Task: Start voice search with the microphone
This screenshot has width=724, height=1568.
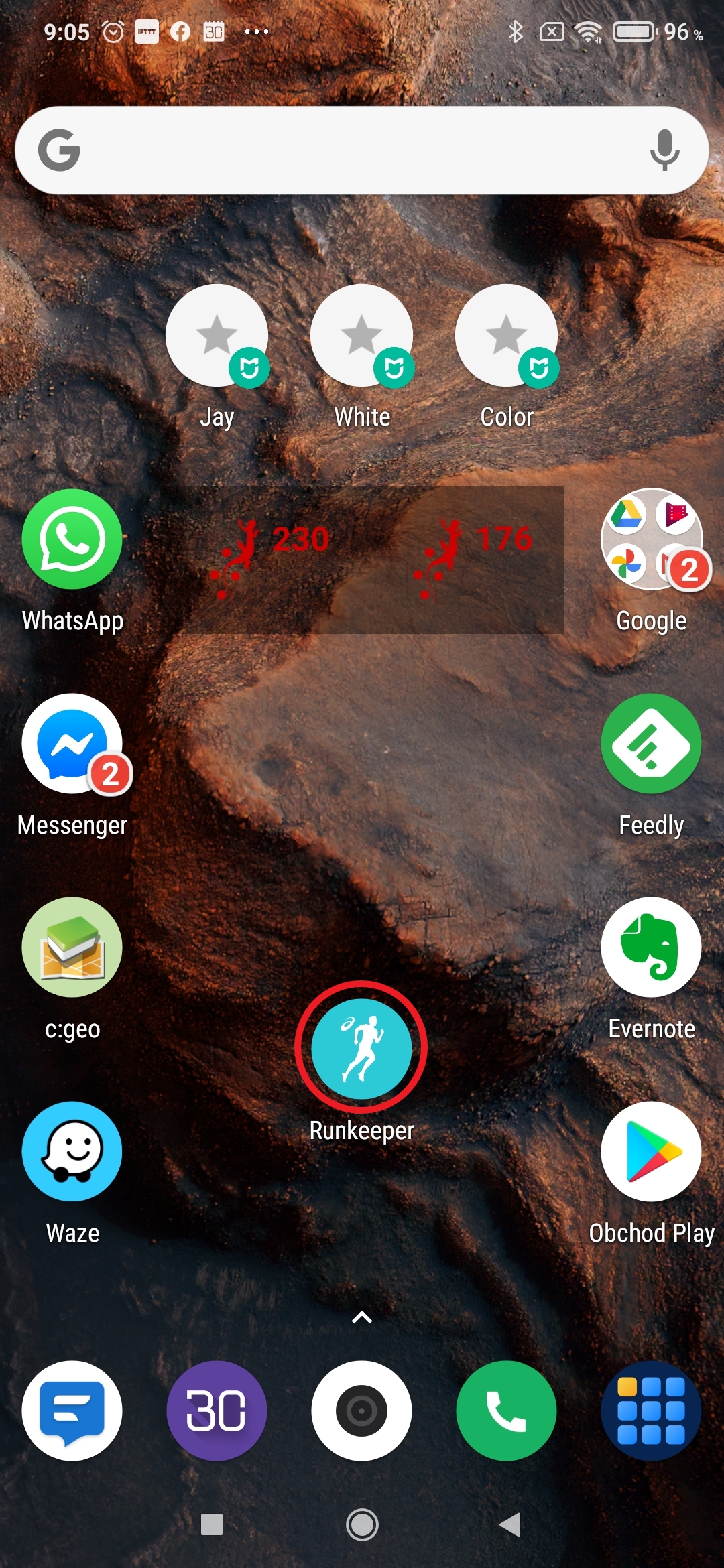Action: tap(664, 150)
